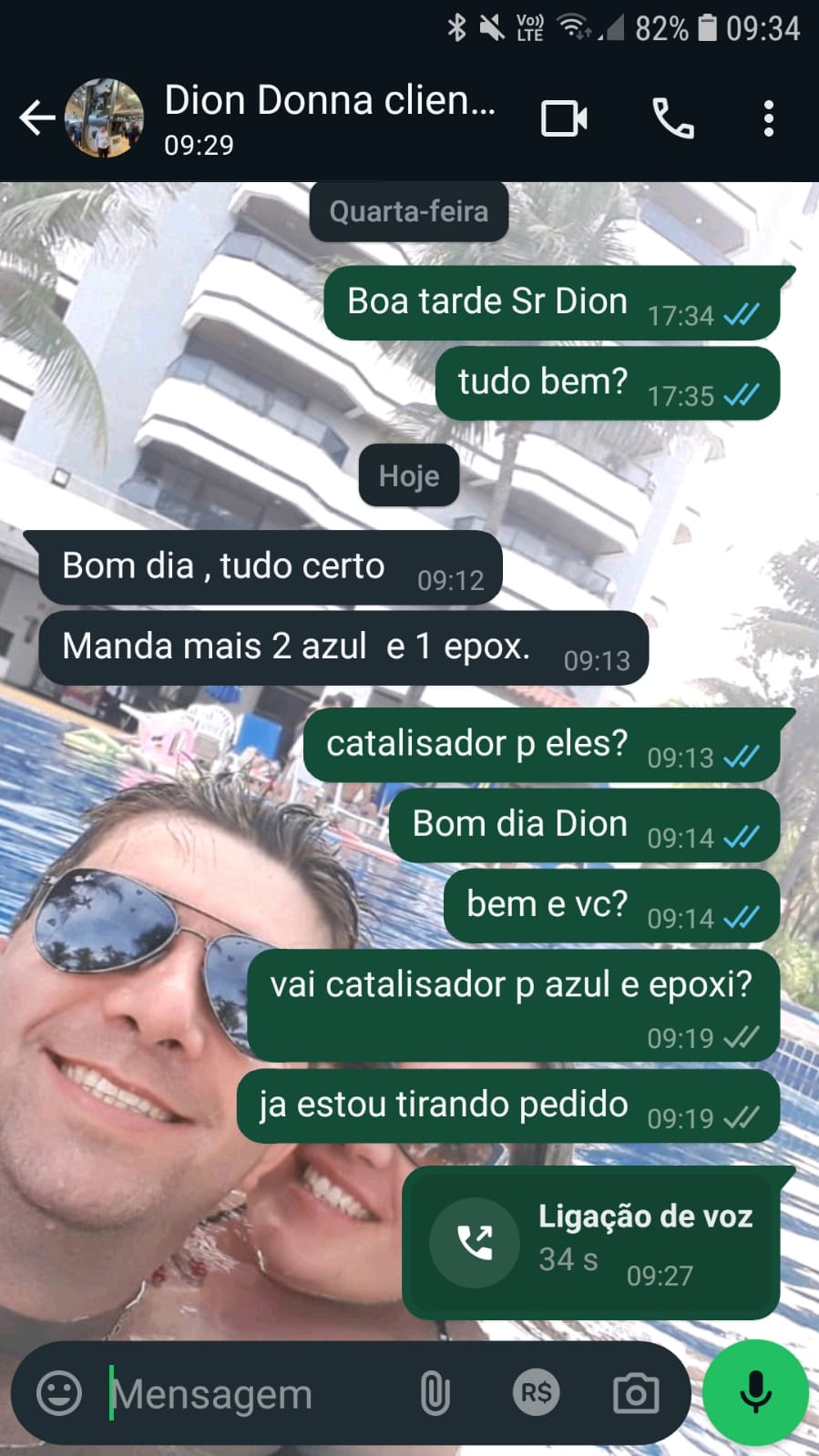Record a voice message with the microphone
Screen dimensions: 819x1456
pos(755,1393)
